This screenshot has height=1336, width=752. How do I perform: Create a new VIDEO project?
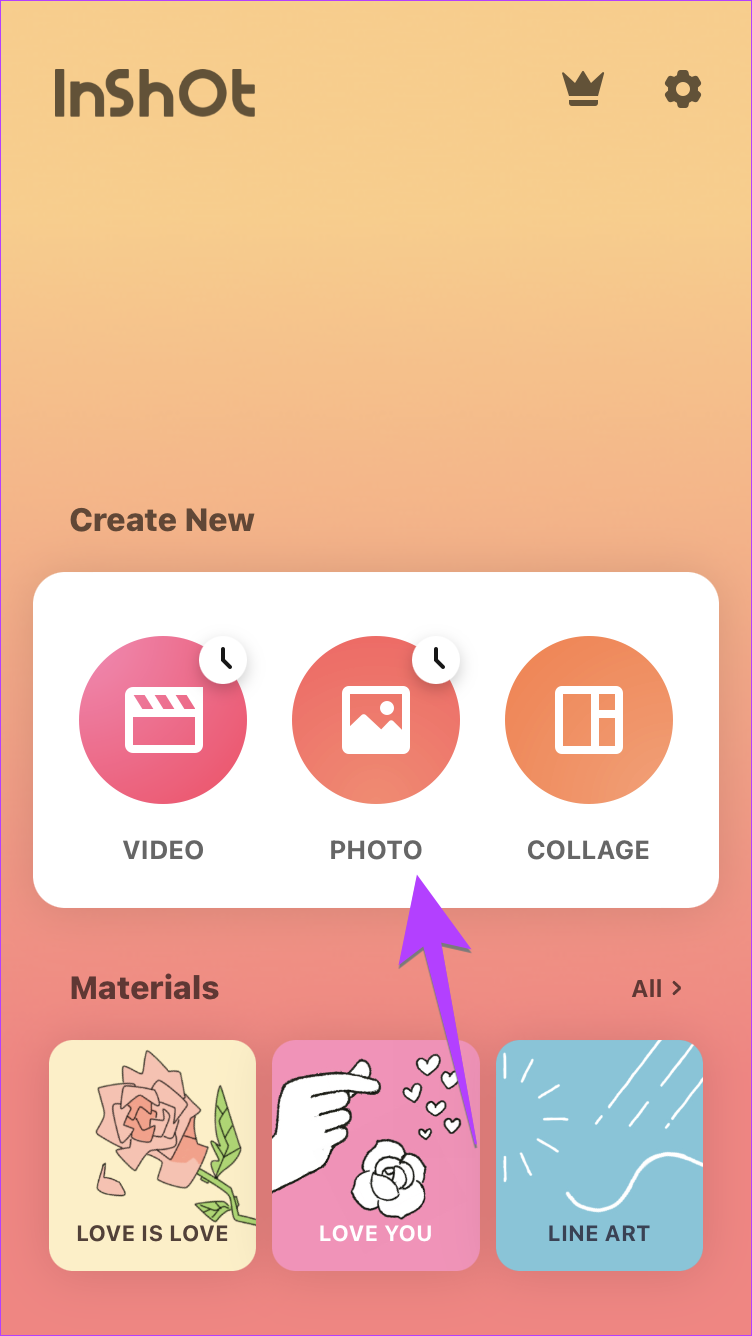(163, 720)
